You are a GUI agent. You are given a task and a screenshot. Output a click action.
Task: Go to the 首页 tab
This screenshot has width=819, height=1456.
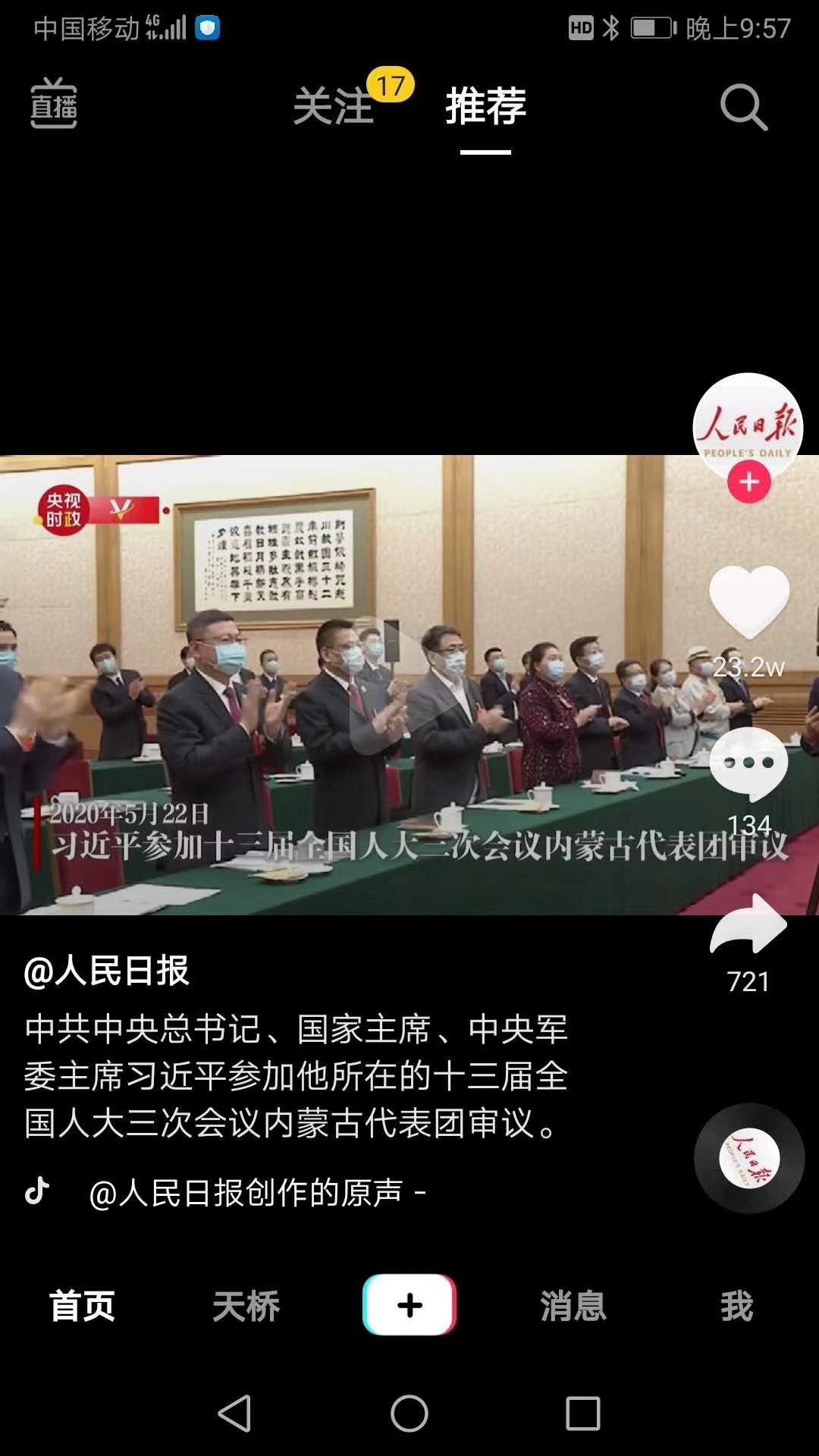82,1306
